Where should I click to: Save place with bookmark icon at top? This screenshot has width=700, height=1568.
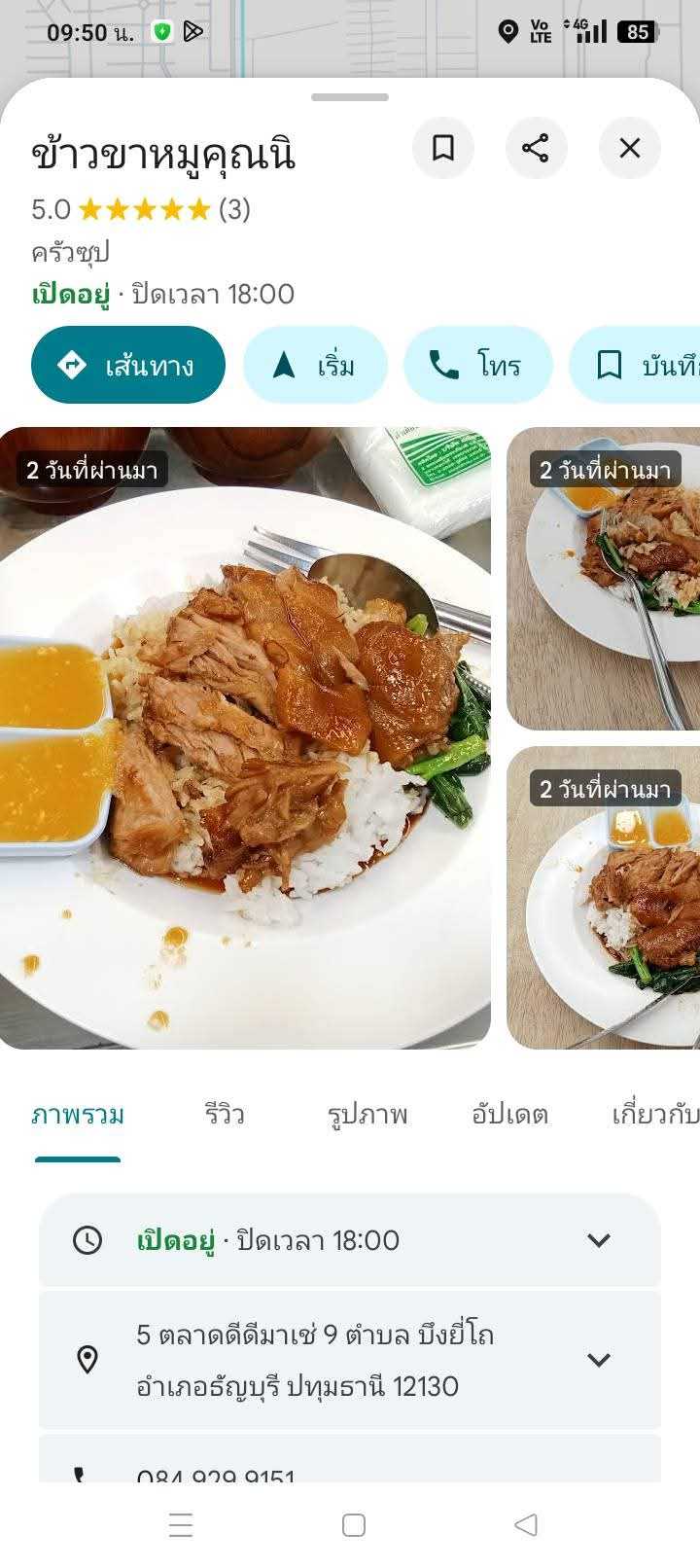click(x=443, y=148)
